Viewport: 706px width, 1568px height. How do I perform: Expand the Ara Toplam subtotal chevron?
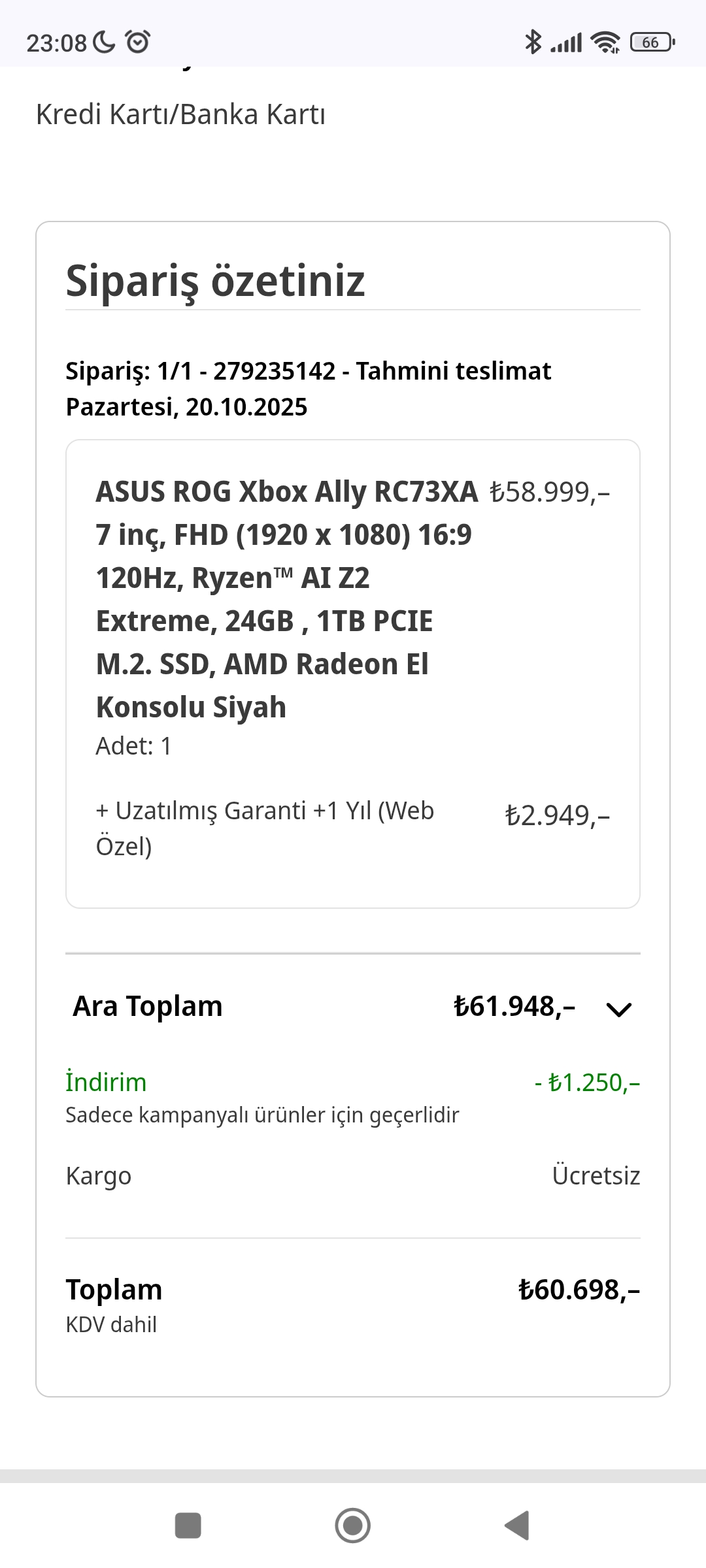(x=618, y=1009)
